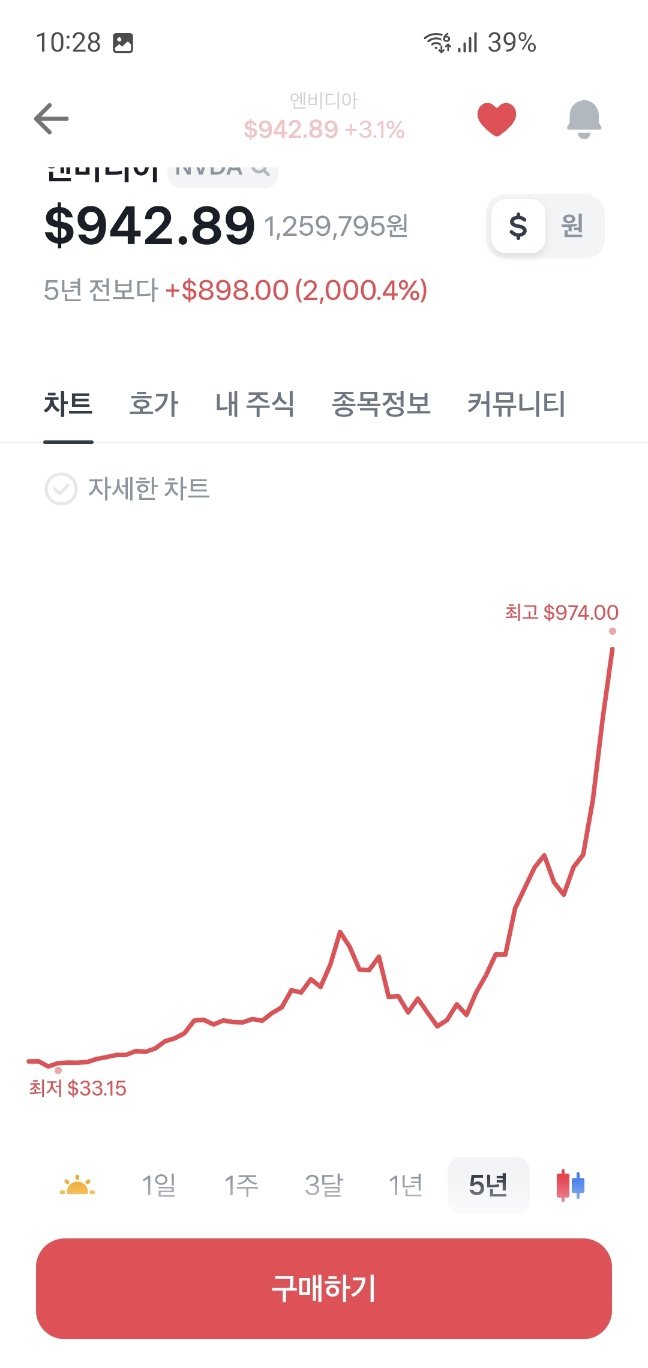Select the 5년 chart period
Viewport: 648px width, 1368px height.
coord(488,1186)
